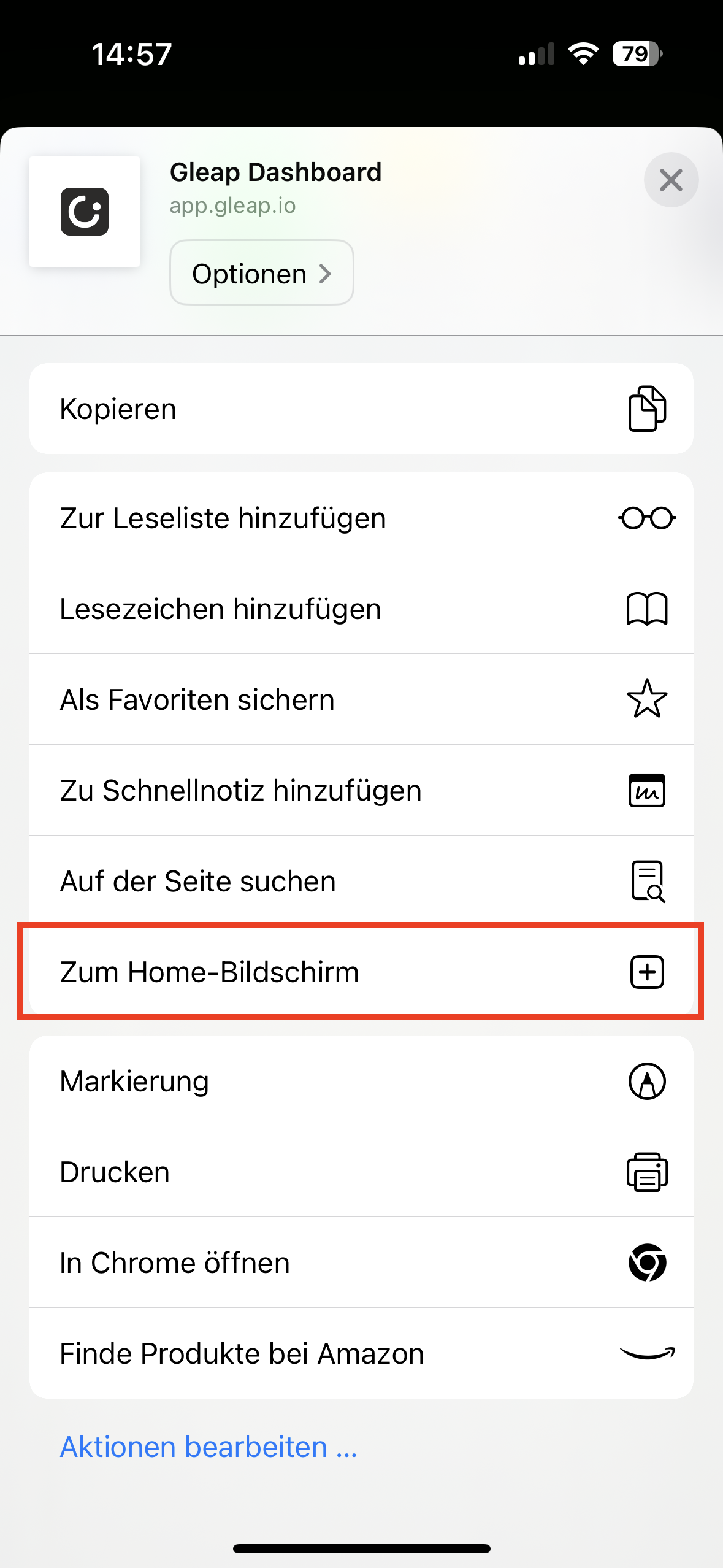Choose Zur Leseliste hinzufügen

pos(361,518)
